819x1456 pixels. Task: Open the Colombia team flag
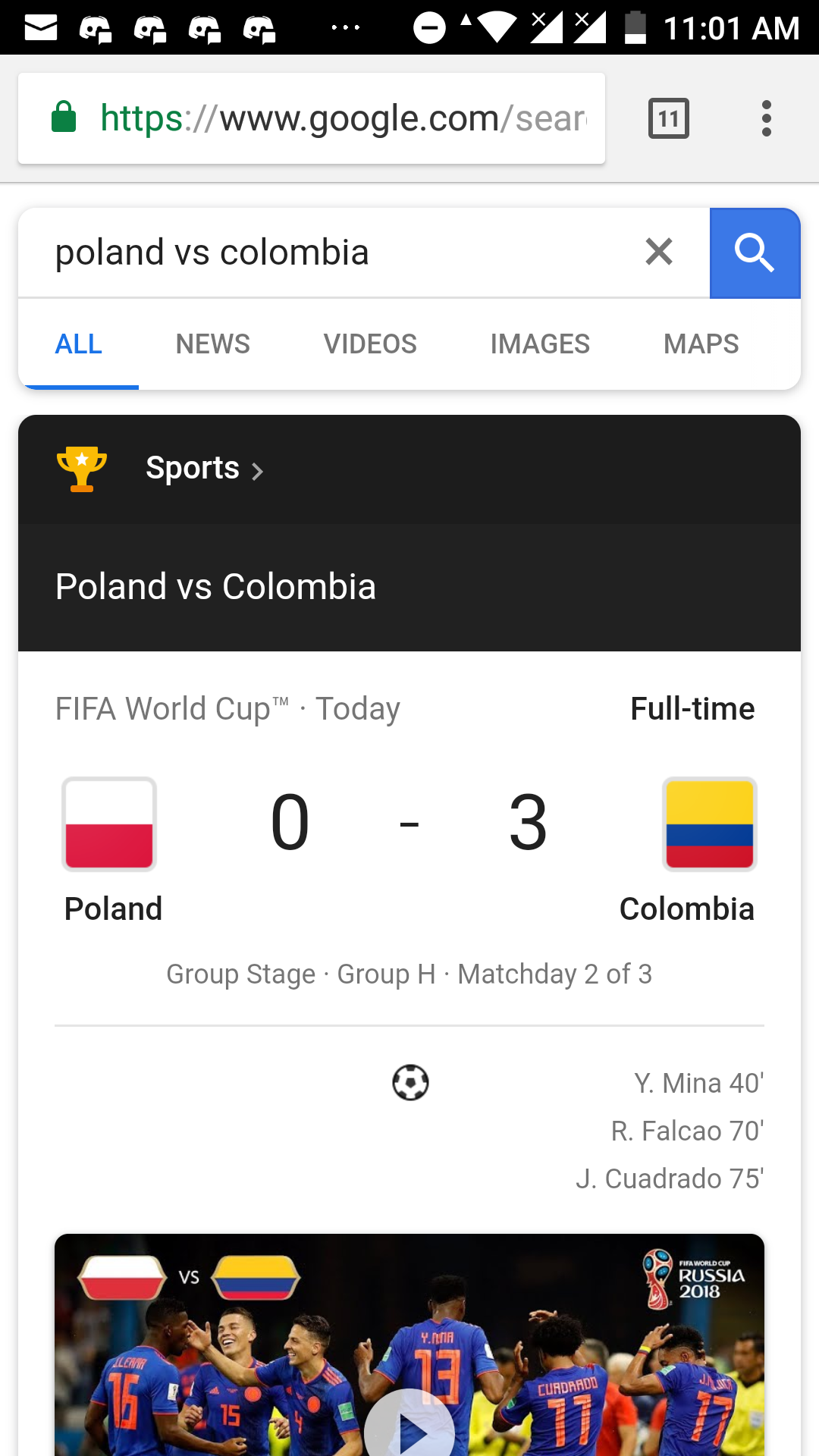(x=709, y=824)
